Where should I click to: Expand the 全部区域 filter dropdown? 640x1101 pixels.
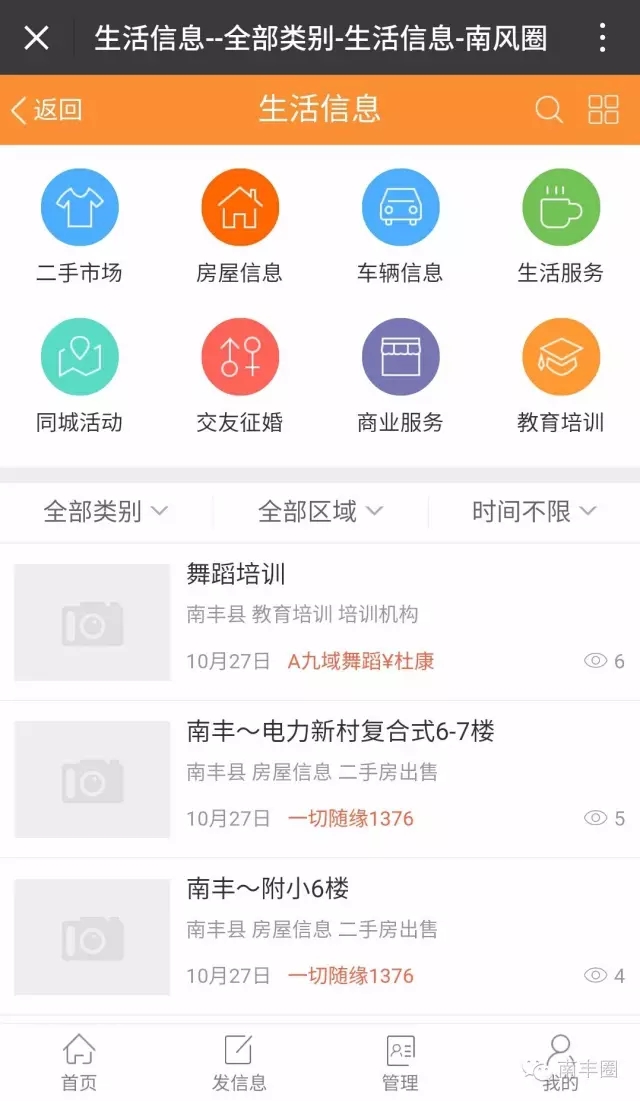[320, 511]
